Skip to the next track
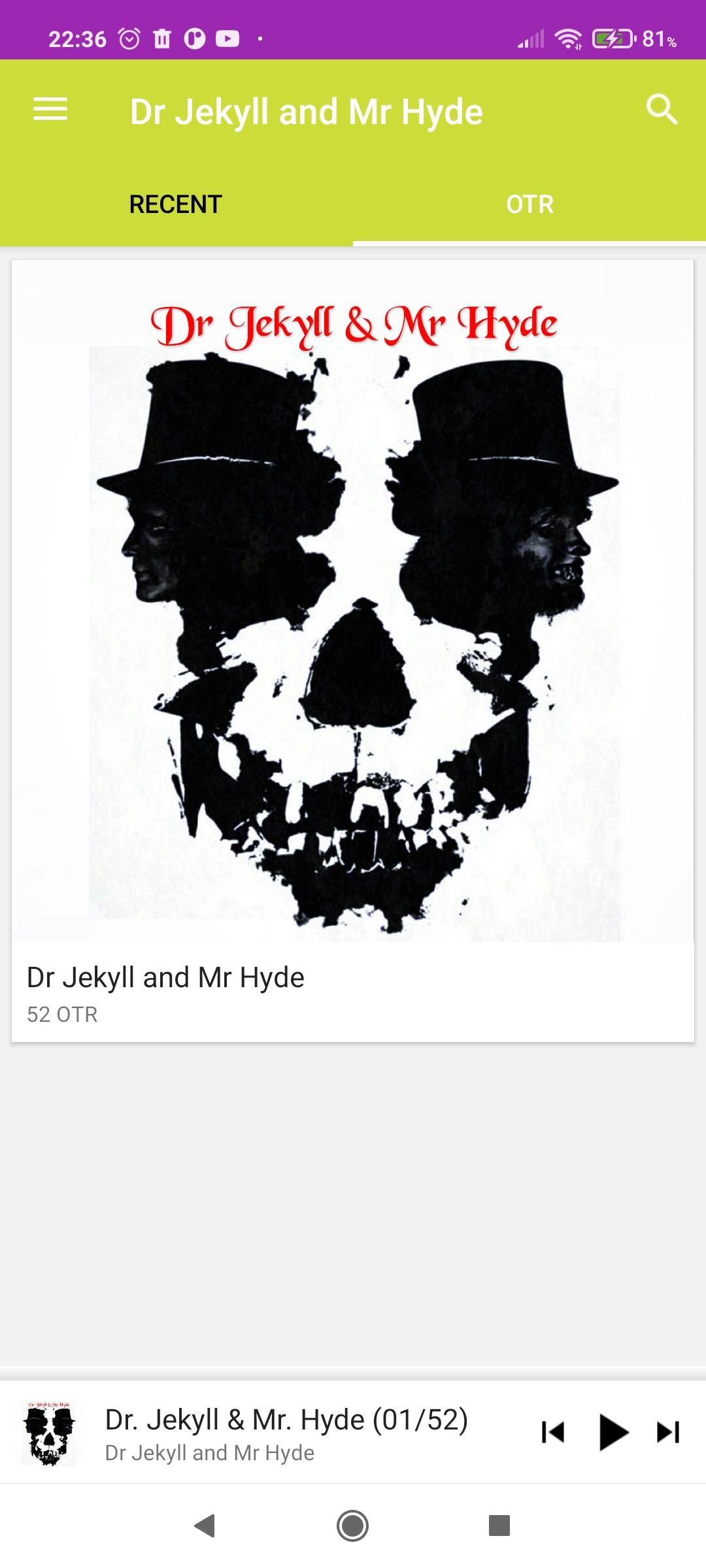 [x=668, y=1432]
